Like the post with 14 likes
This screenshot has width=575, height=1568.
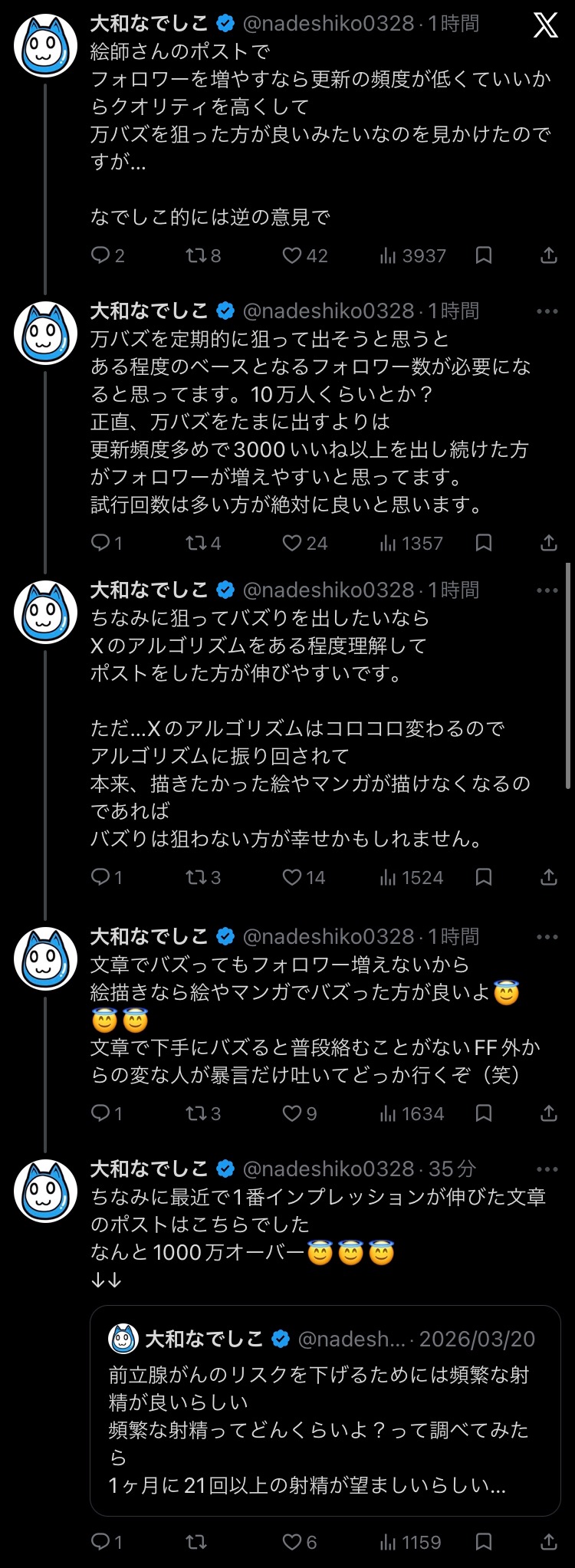pyautogui.click(x=293, y=877)
